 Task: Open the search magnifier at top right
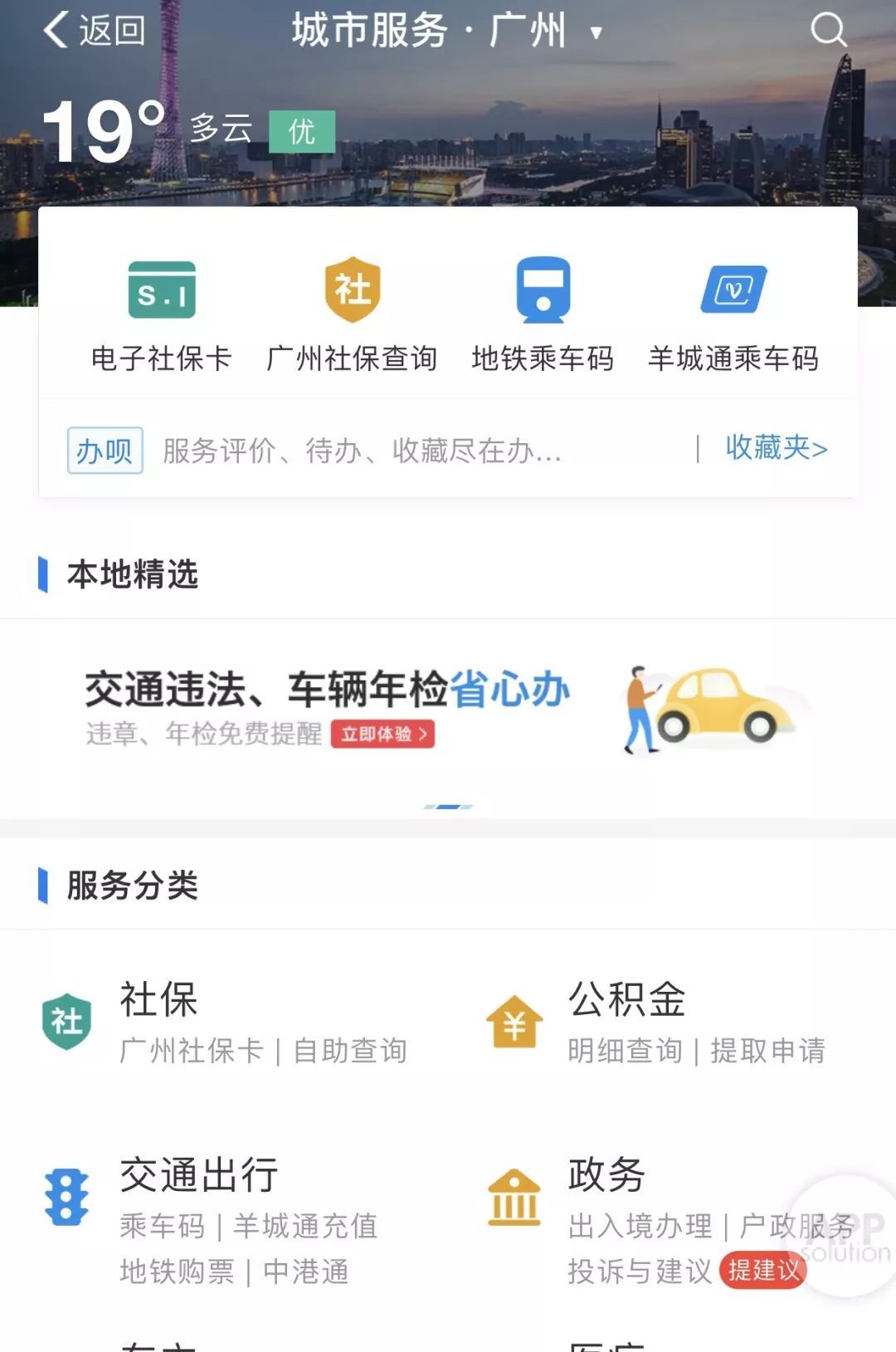[830, 32]
